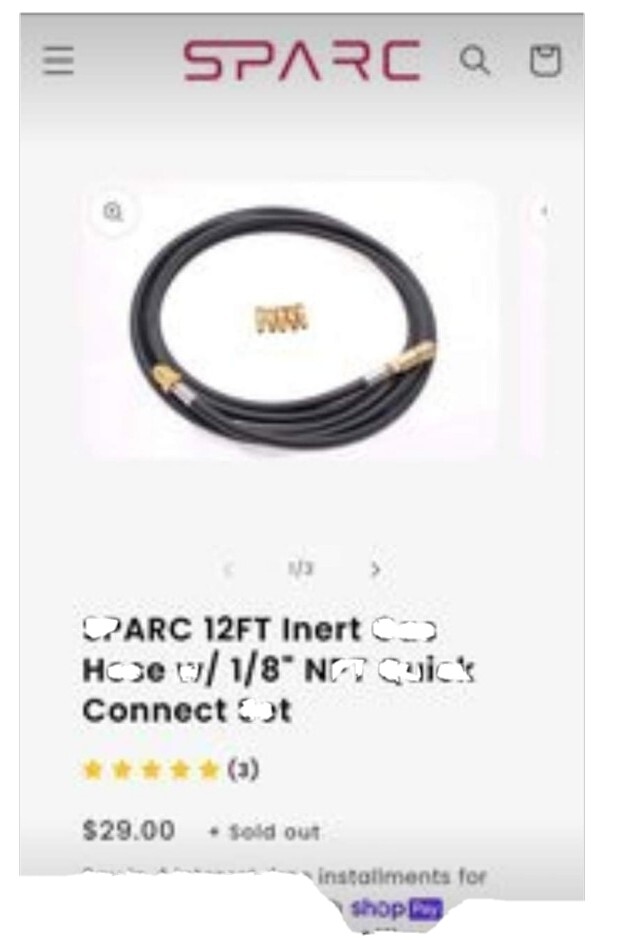View the shopping cart
This screenshot has width=641, height=940.
pos(544,62)
